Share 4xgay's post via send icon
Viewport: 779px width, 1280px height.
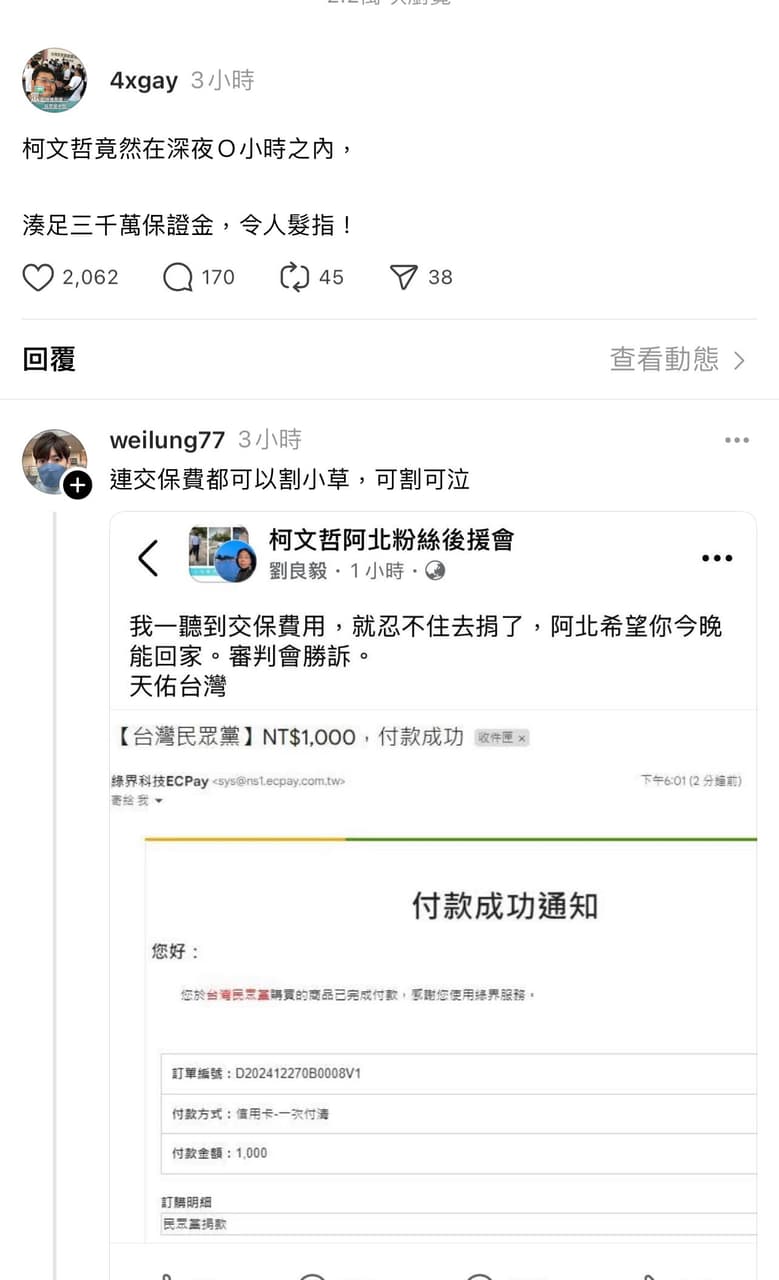[x=404, y=277]
